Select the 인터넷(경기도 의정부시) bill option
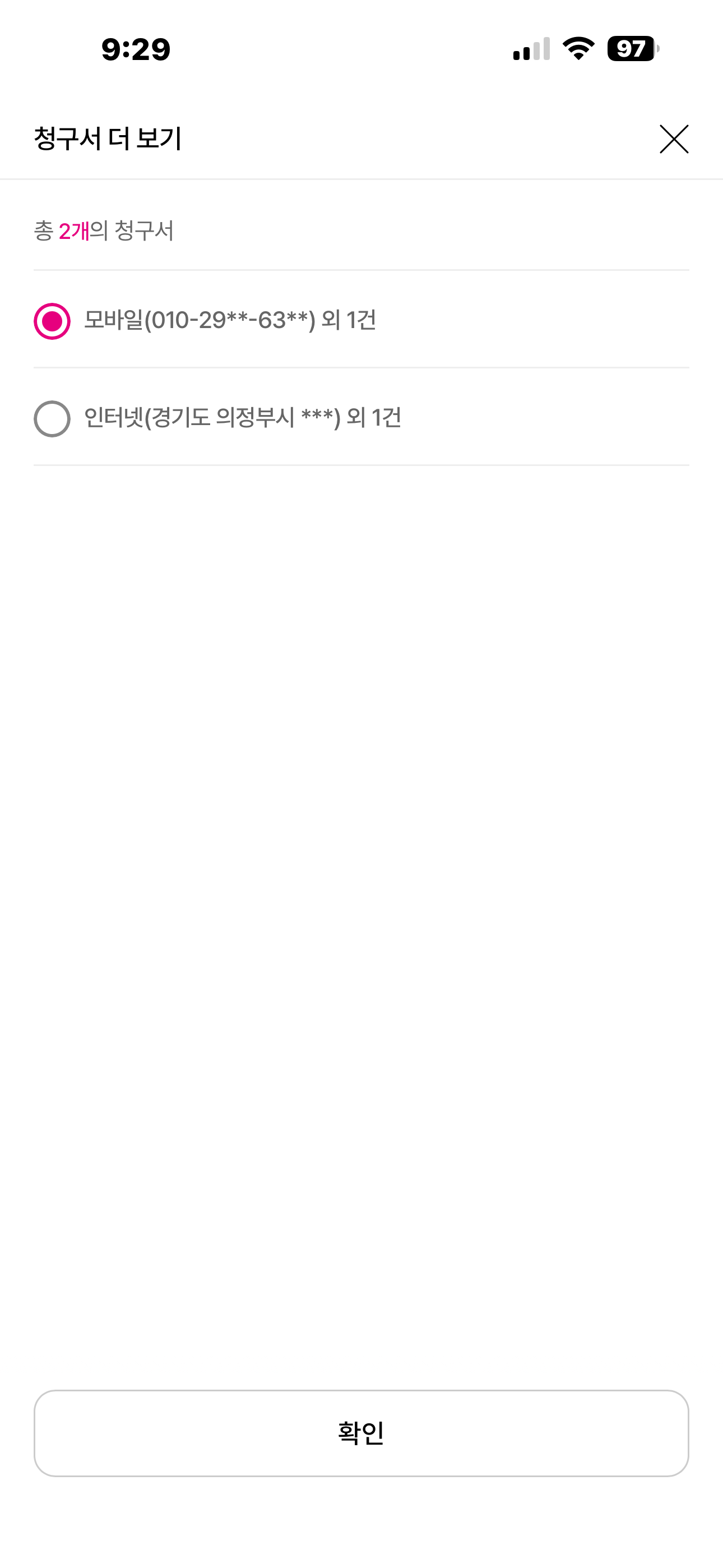Screen dimensions: 723x1568 [52, 419]
